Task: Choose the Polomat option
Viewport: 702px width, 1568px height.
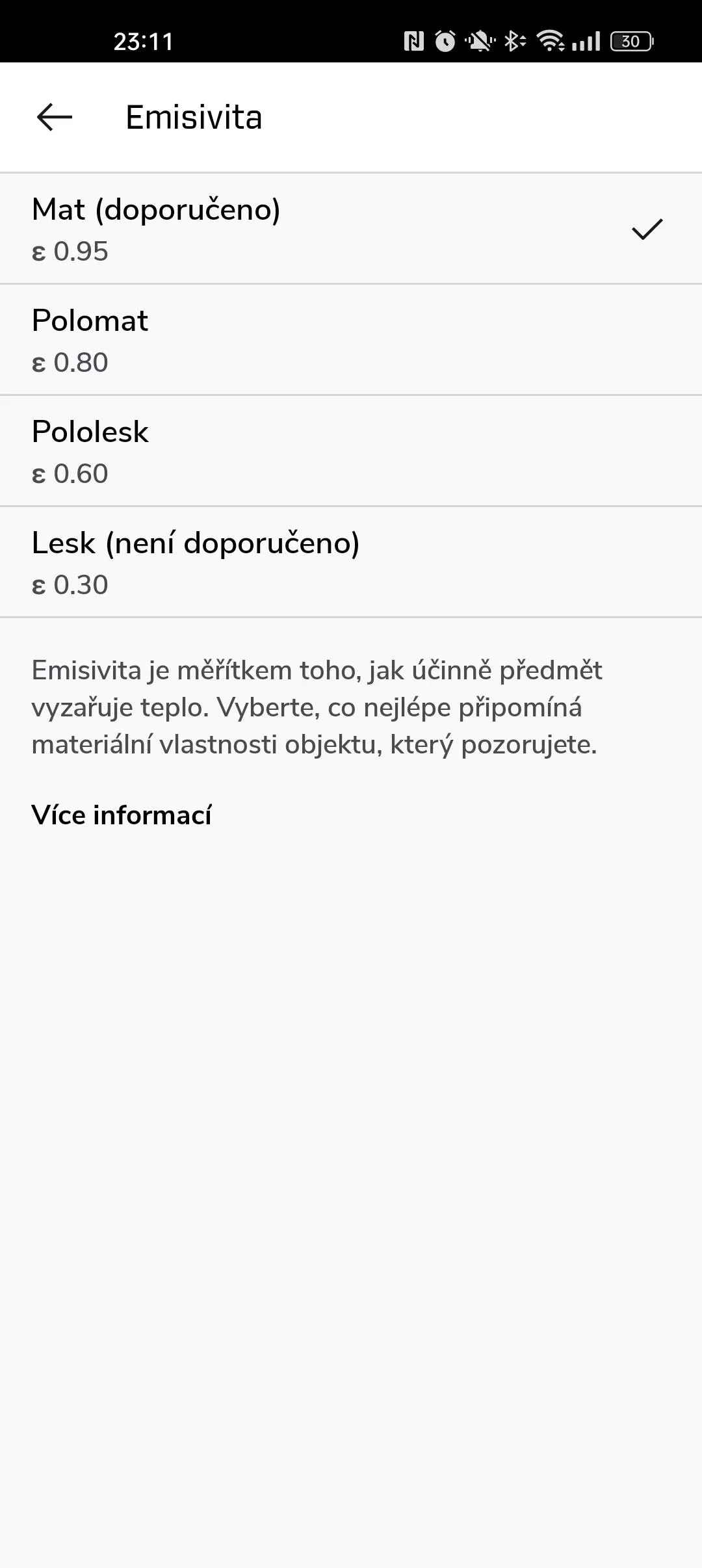Action: (x=351, y=340)
